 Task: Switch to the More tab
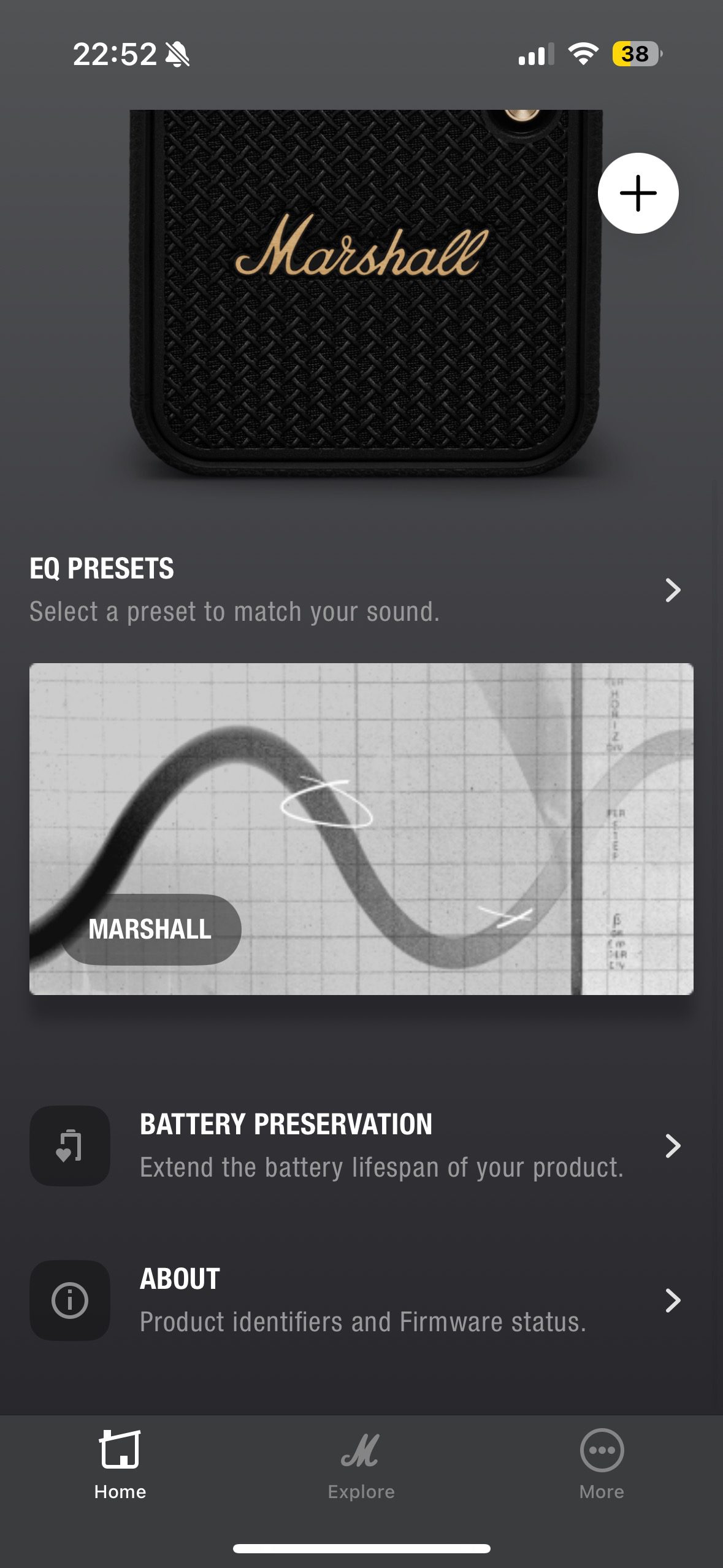(x=601, y=1464)
